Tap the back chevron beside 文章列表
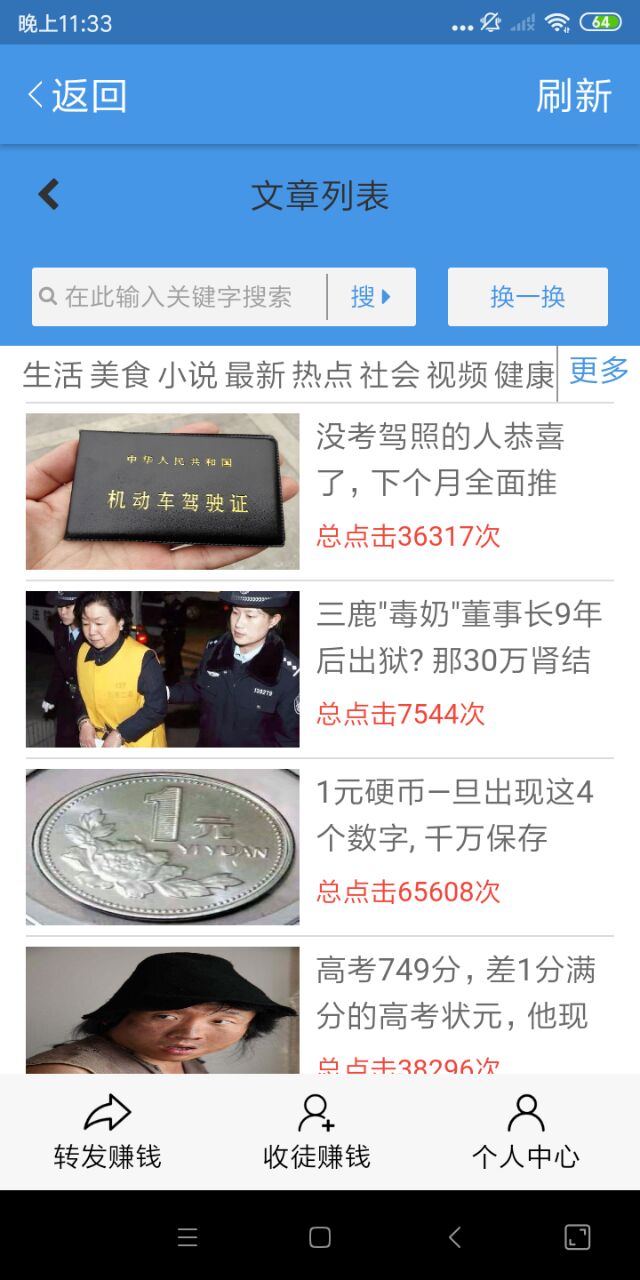The image size is (640, 1280). [x=48, y=195]
